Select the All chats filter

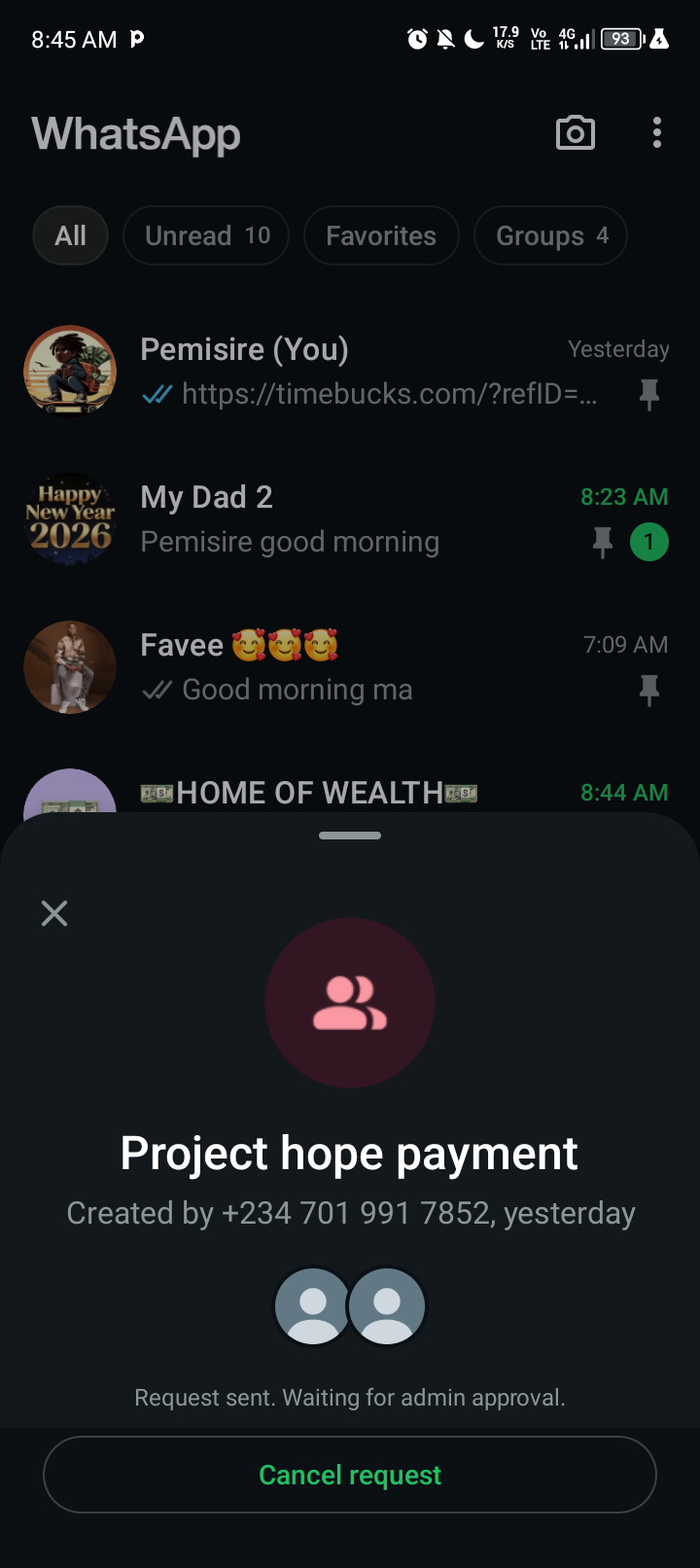point(70,235)
